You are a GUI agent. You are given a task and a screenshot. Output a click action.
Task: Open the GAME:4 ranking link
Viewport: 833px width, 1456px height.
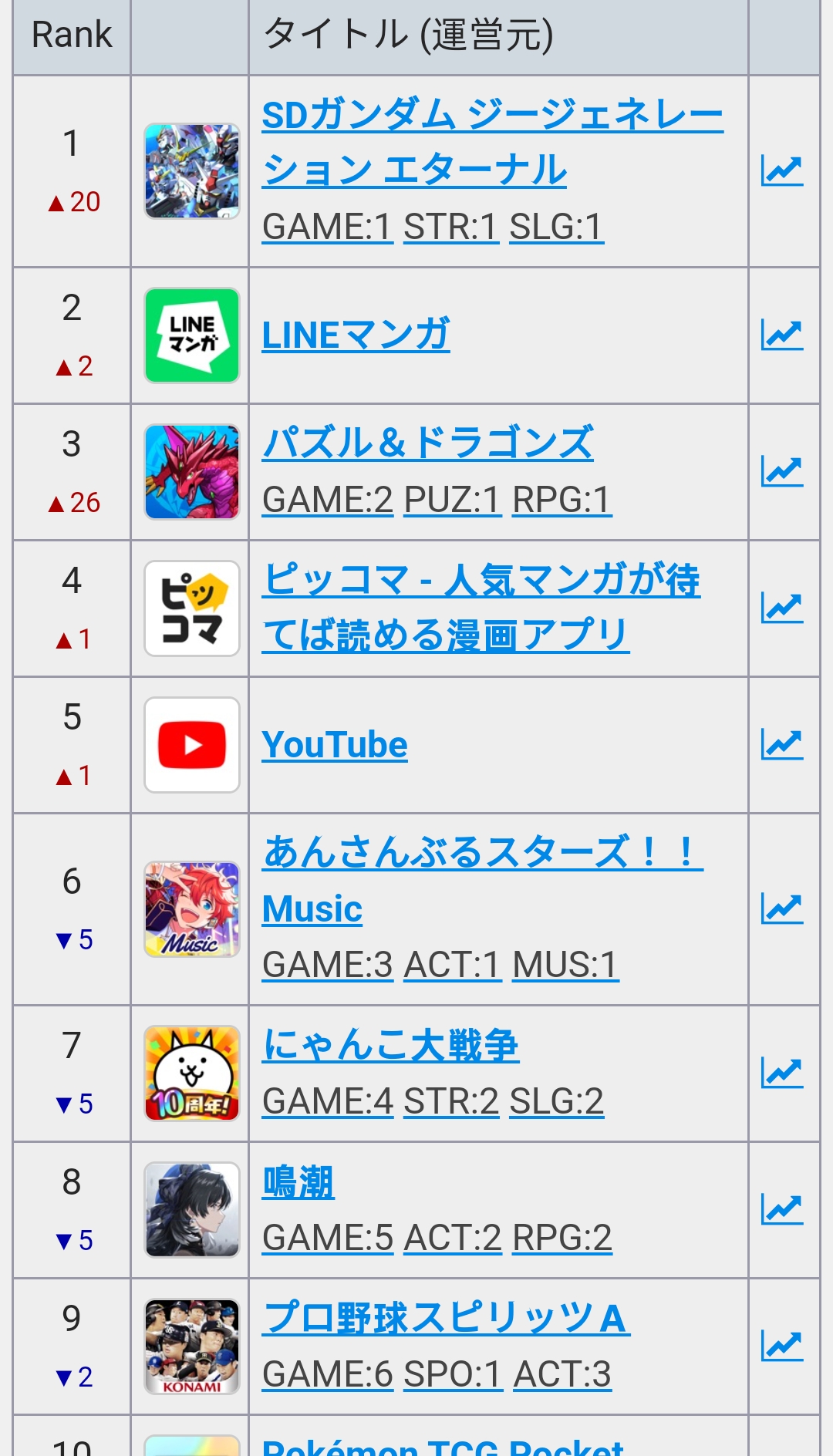pyautogui.click(x=328, y=1101)
